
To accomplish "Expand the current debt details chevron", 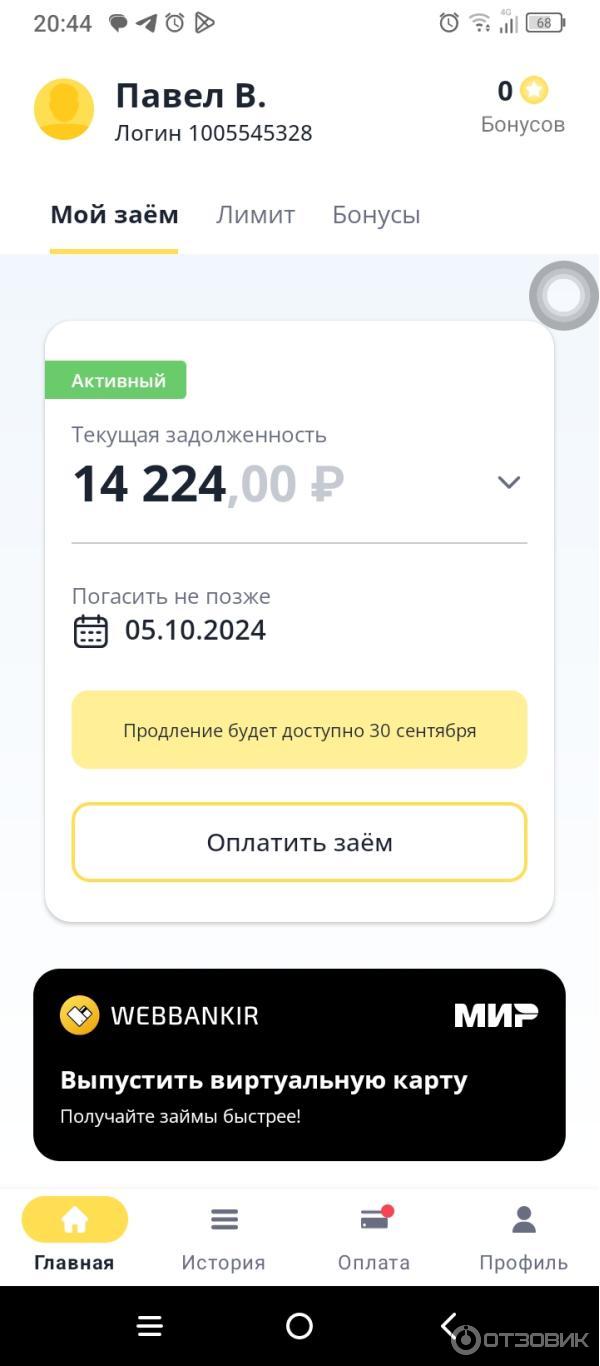I will coord(509,482).
